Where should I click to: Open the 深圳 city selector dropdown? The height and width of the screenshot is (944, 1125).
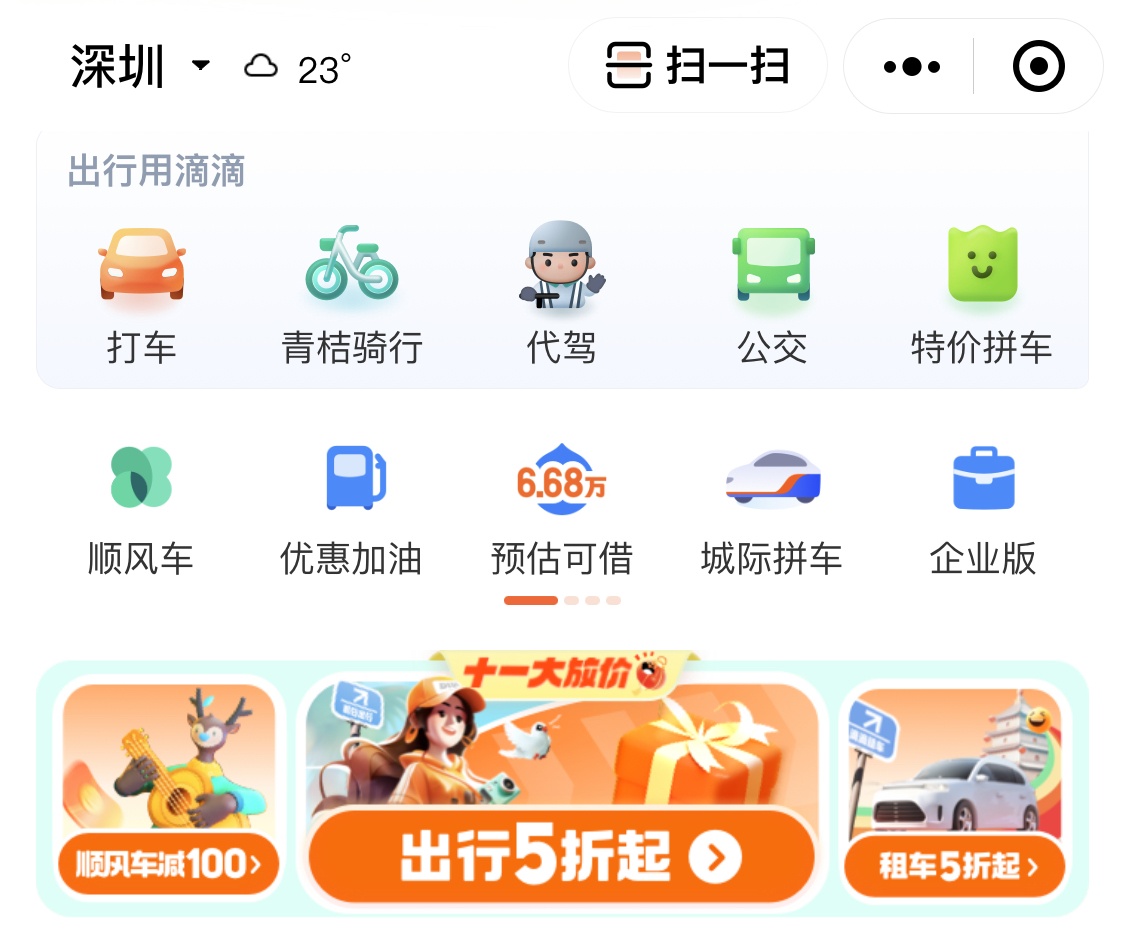[x=140, y=68]
